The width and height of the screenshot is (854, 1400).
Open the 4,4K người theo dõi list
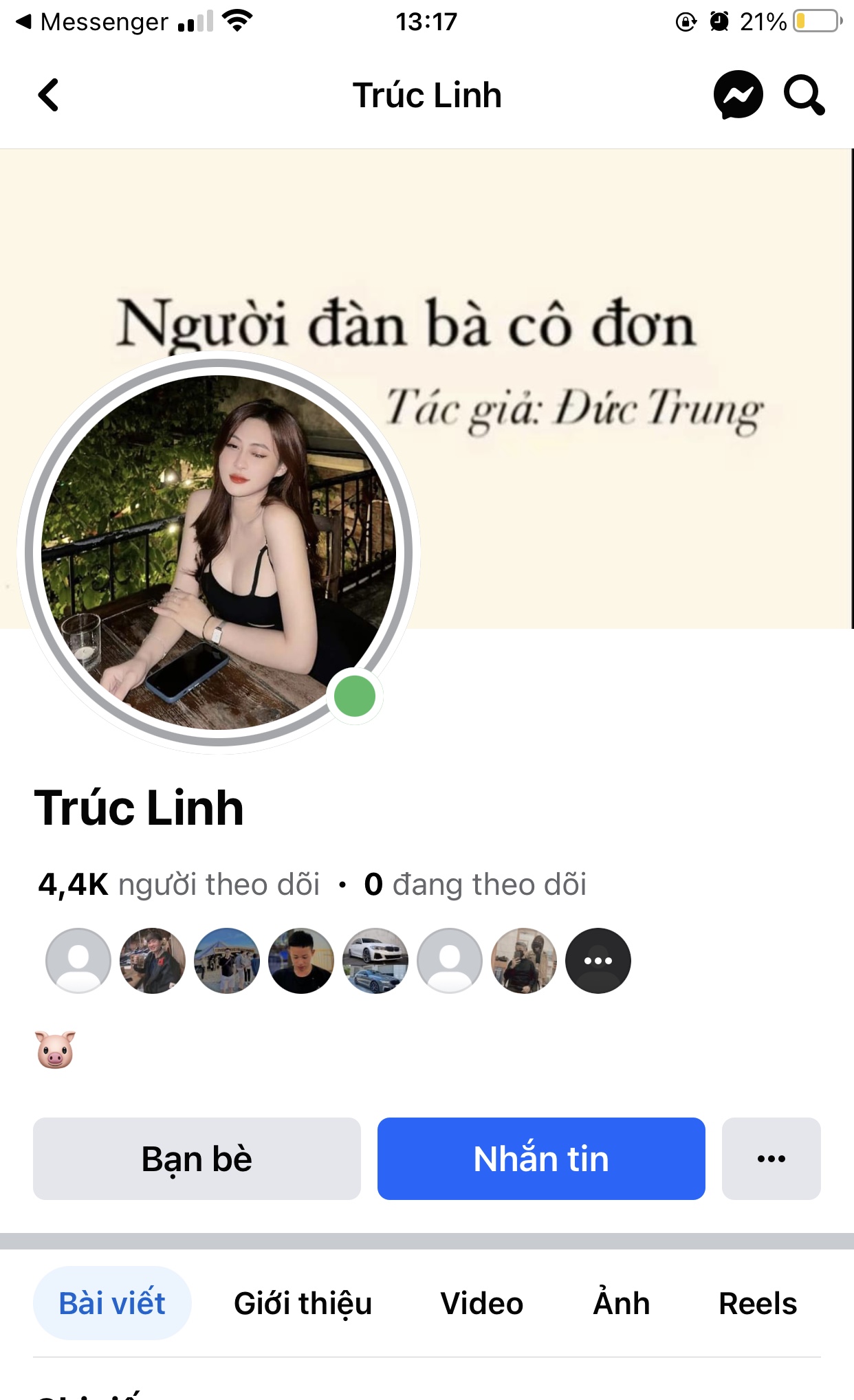point(179,885)
